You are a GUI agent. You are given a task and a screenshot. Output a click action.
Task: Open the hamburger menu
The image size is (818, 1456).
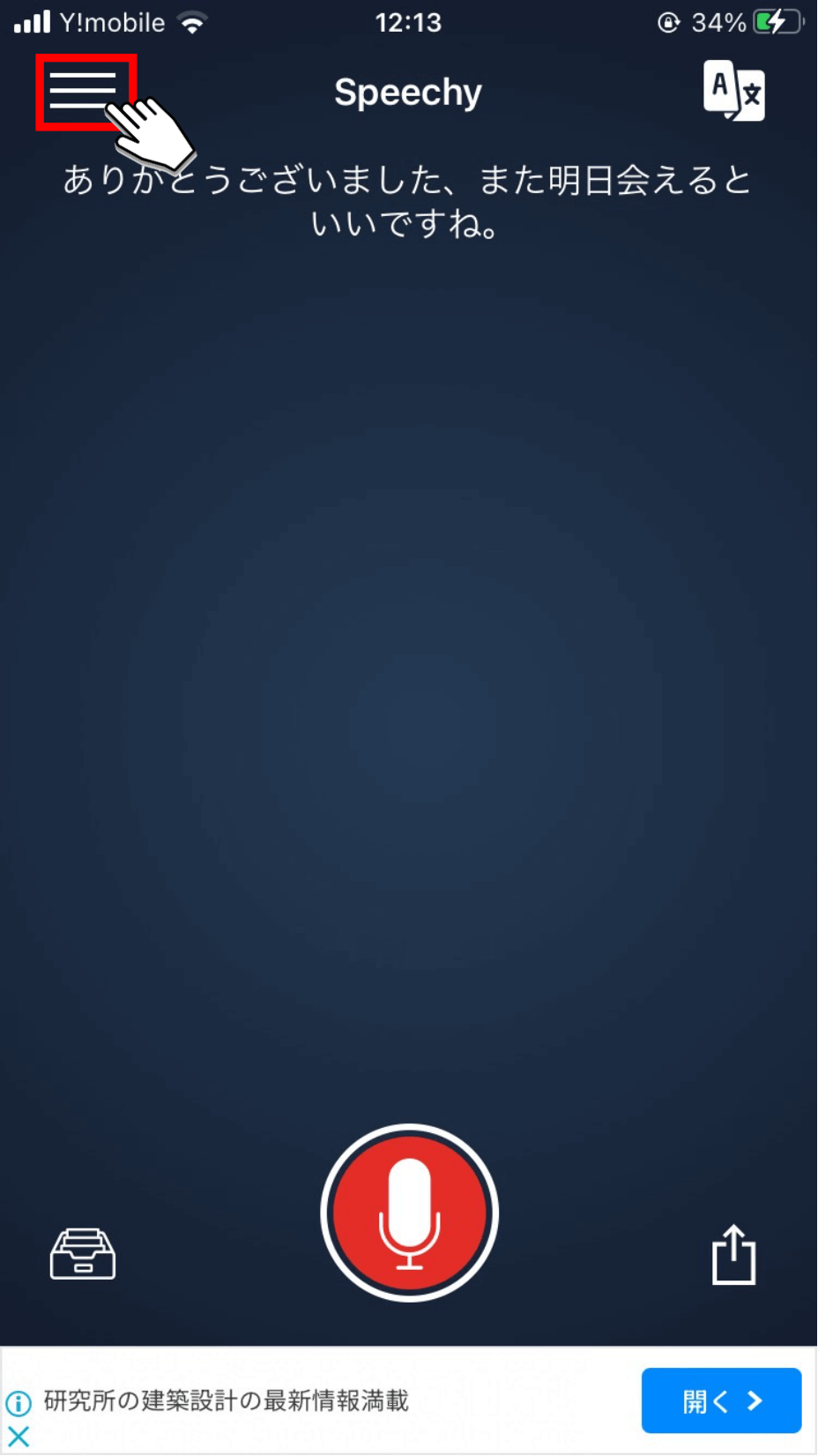coord(83,92)
